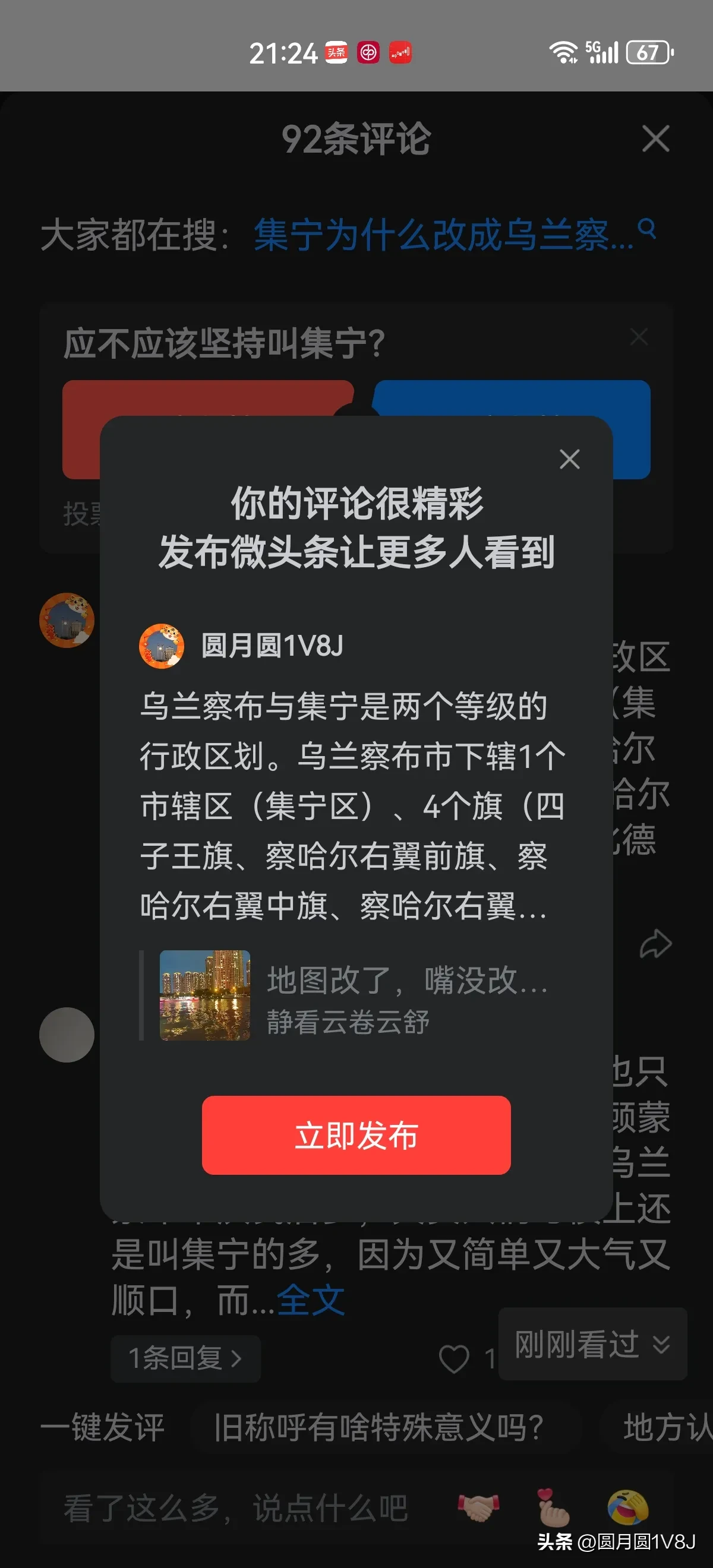
Task: Tap 立即发布 to publish the post
Action: coord(356,1134)
